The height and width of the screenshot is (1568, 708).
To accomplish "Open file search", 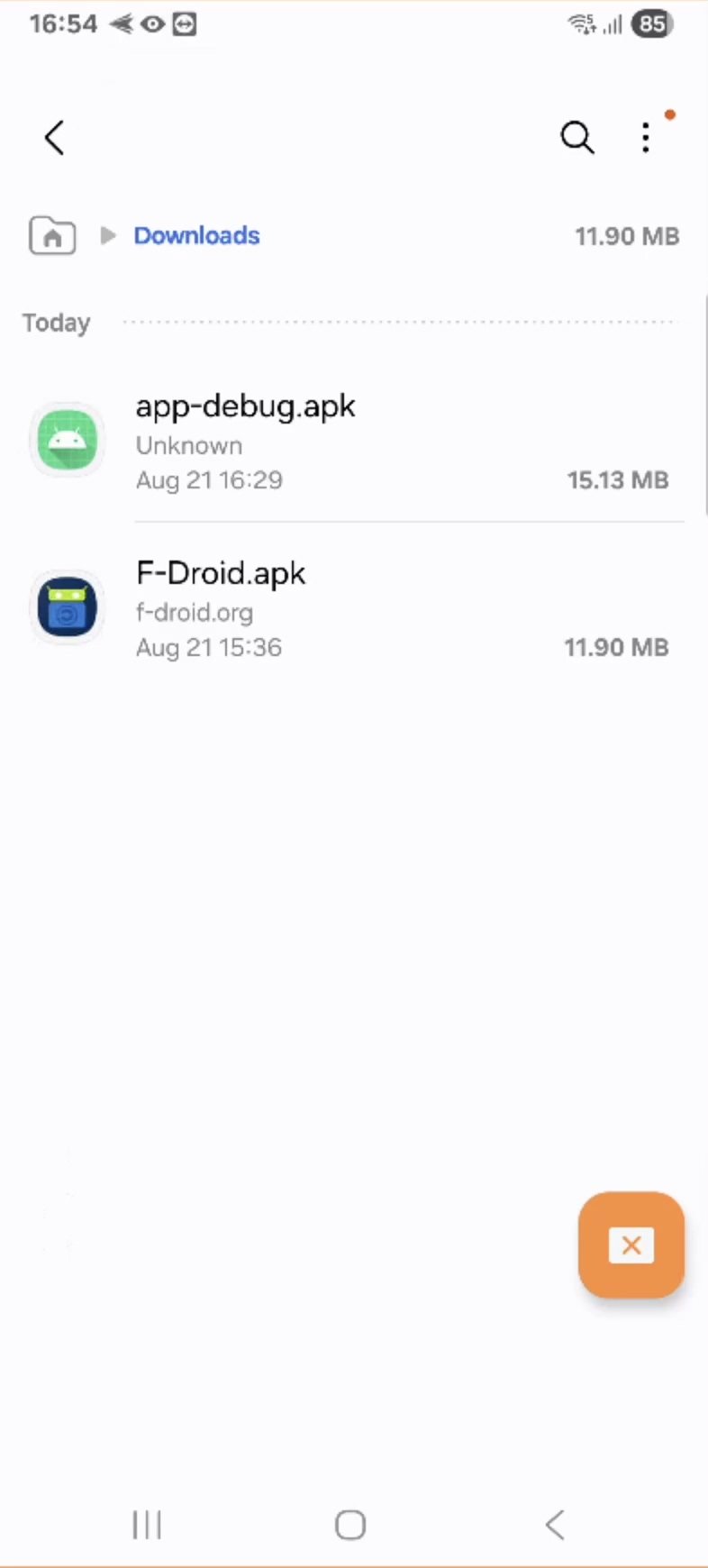I will pyautogui.click(x=576, y=138).
